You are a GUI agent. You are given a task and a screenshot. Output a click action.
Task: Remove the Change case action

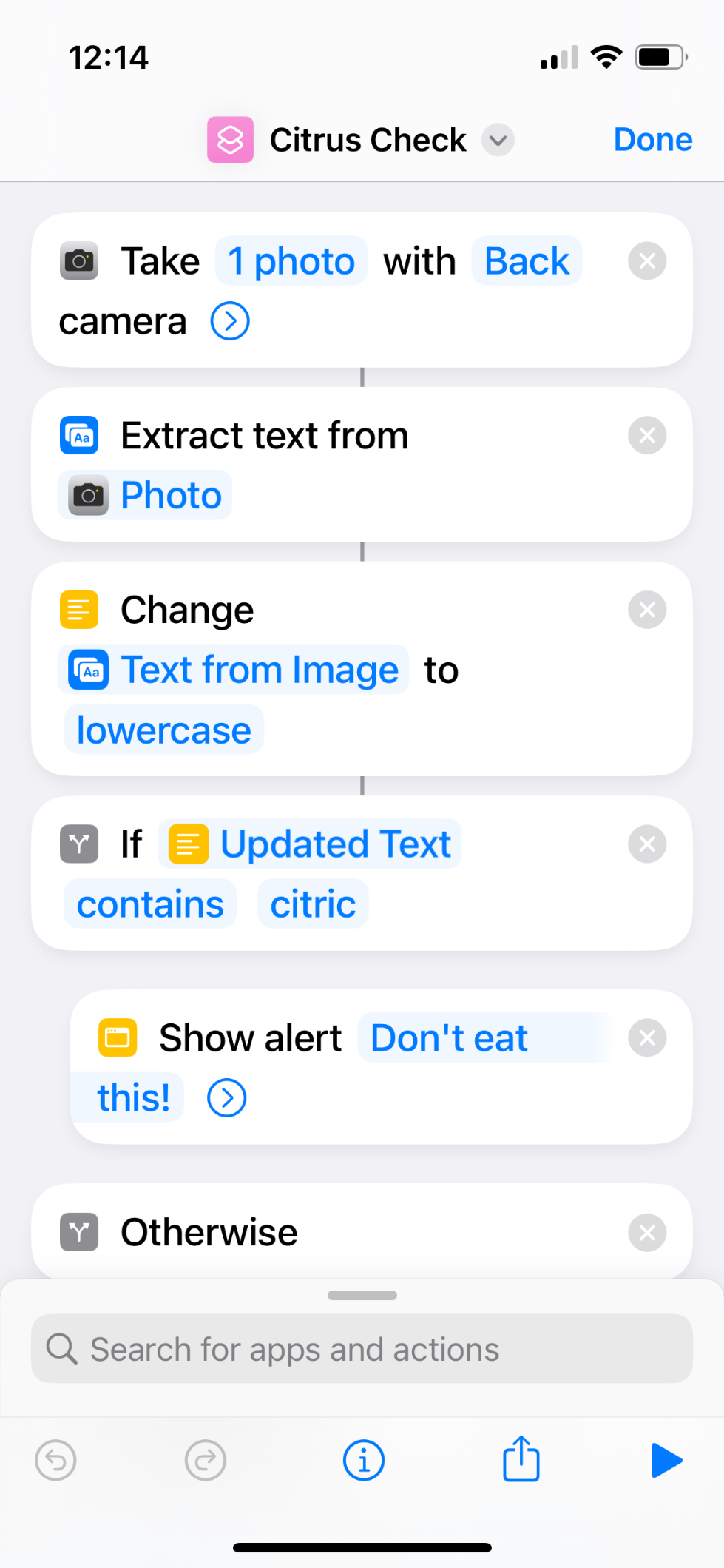click(x=647, y=610)
